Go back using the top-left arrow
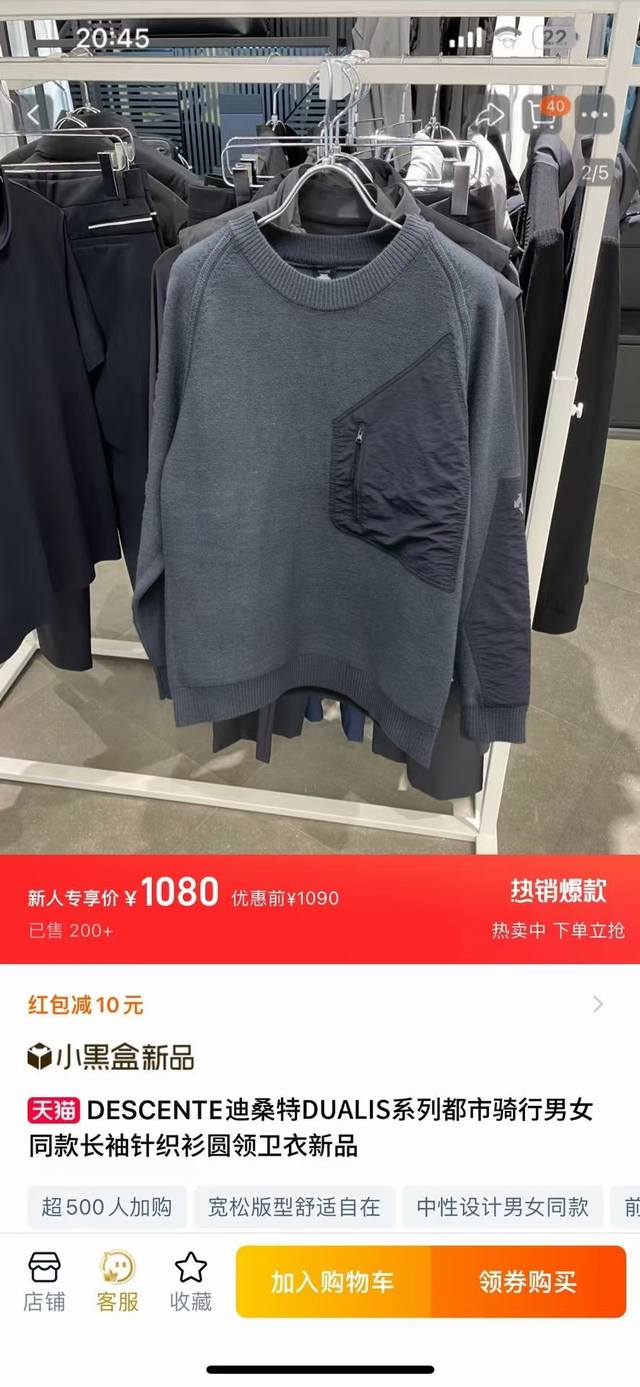 pyautogui.click(x=34, y=114)
